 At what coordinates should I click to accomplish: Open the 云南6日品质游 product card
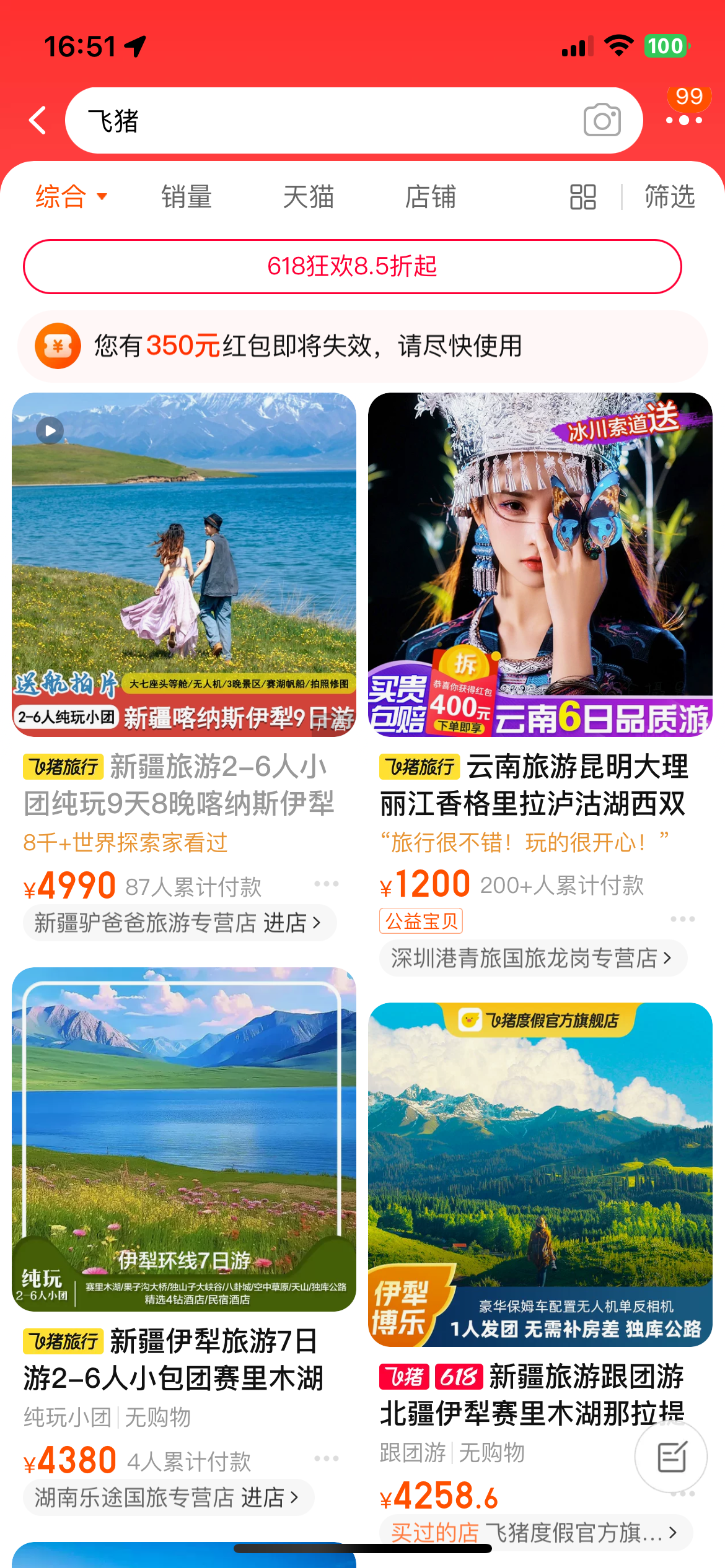click(x=540, y=564)
